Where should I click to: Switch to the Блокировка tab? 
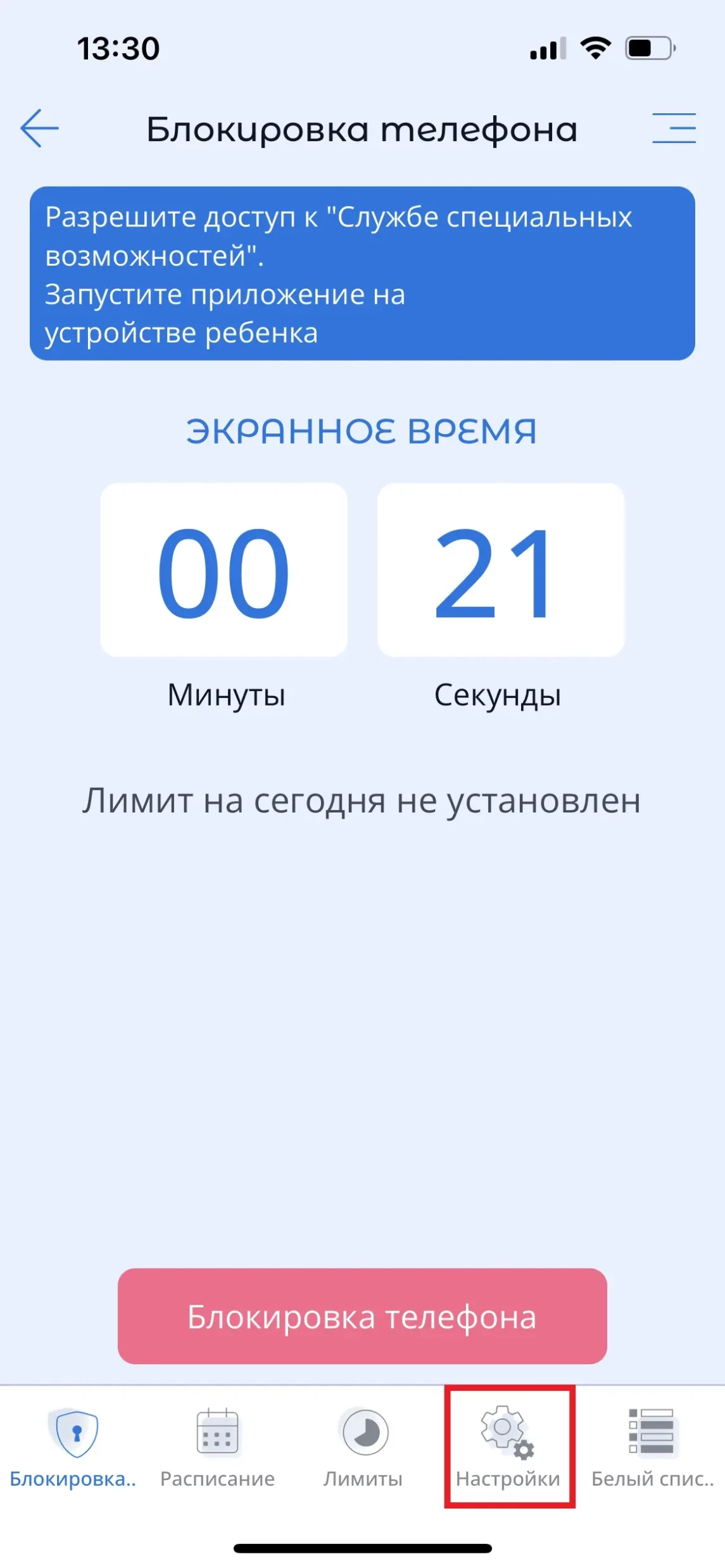point(73,1447)
